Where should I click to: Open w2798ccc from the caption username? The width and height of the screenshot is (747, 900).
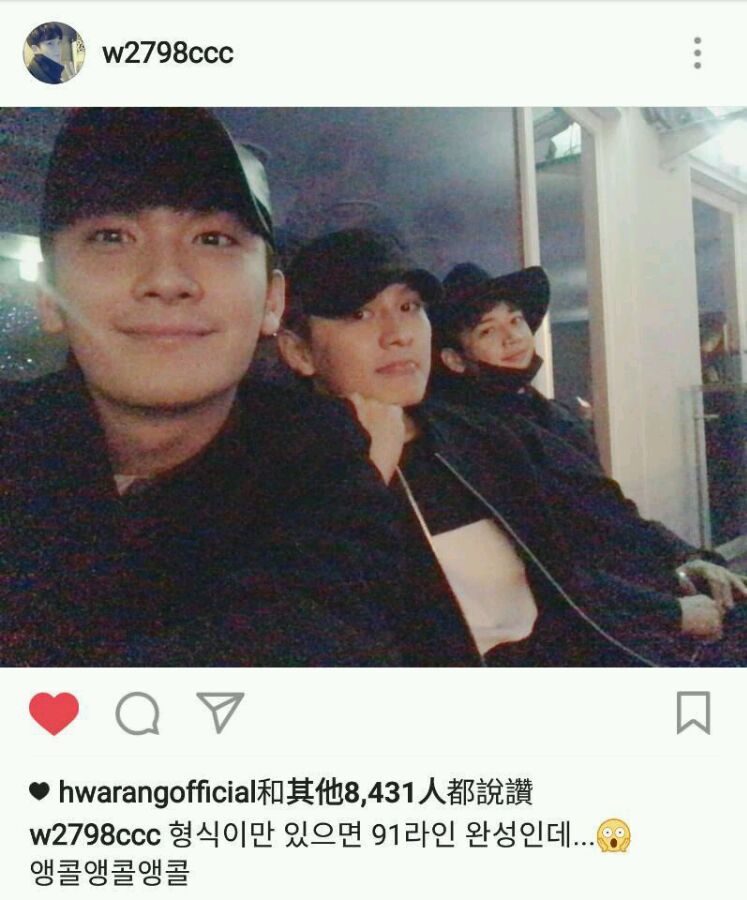coord(95,836)
